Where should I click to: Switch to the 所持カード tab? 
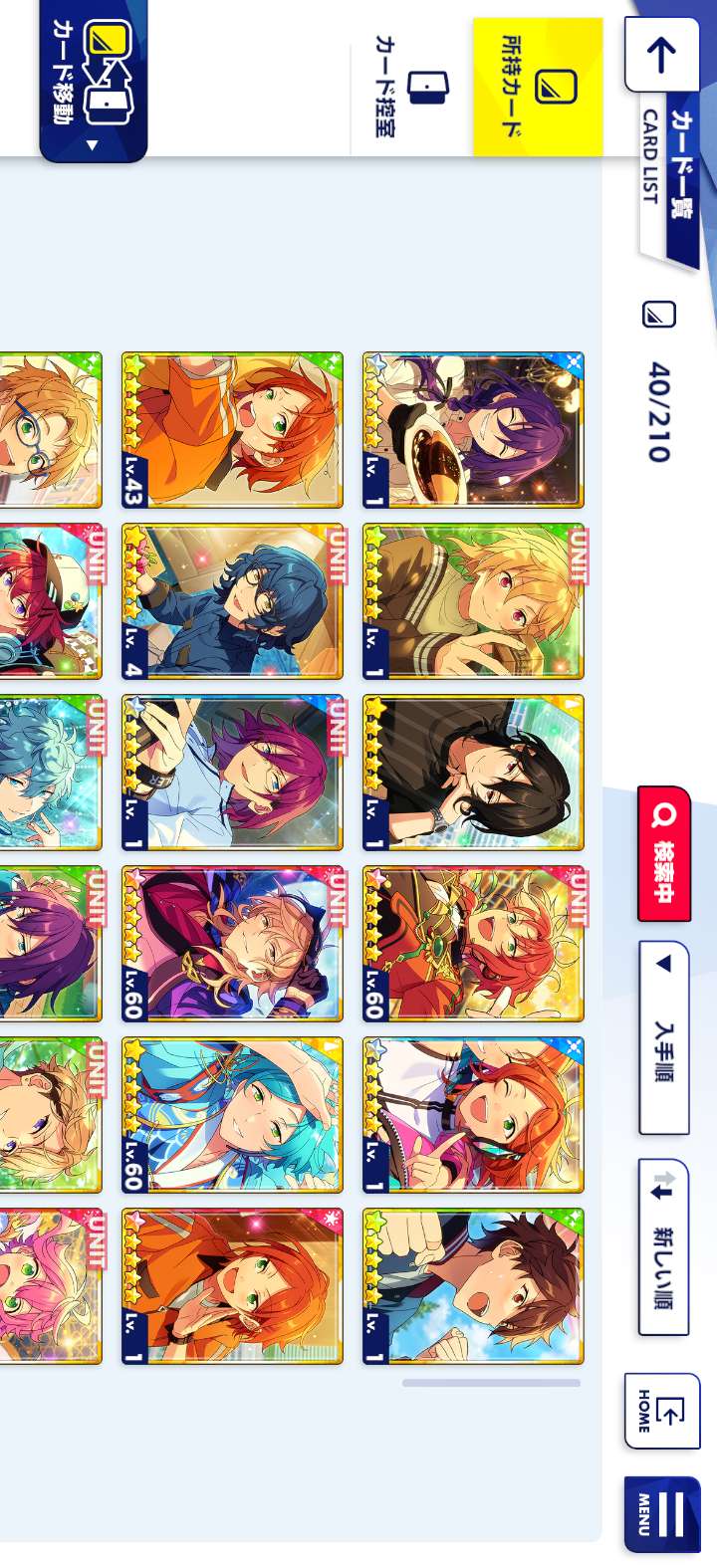pos(537,87)
